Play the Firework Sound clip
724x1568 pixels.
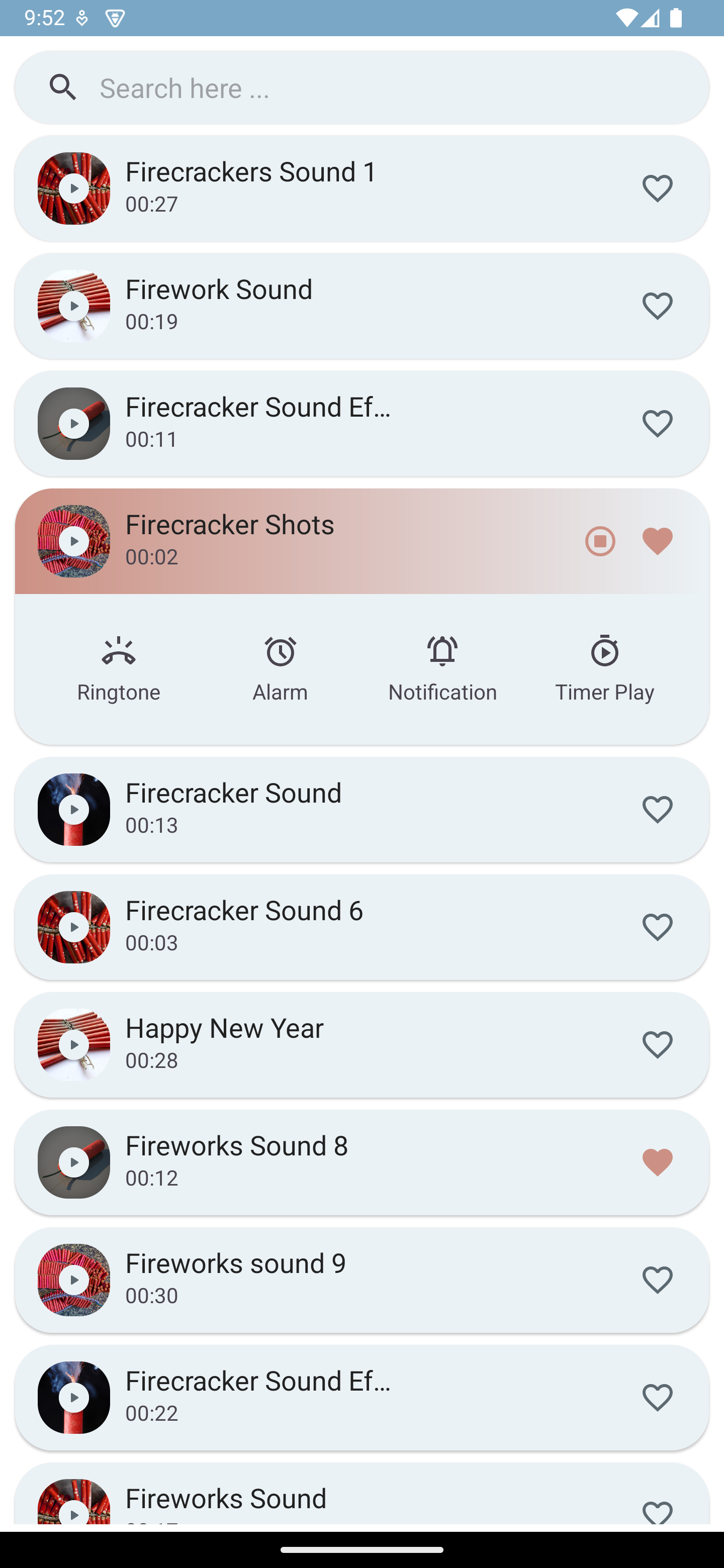pos(74,306)
